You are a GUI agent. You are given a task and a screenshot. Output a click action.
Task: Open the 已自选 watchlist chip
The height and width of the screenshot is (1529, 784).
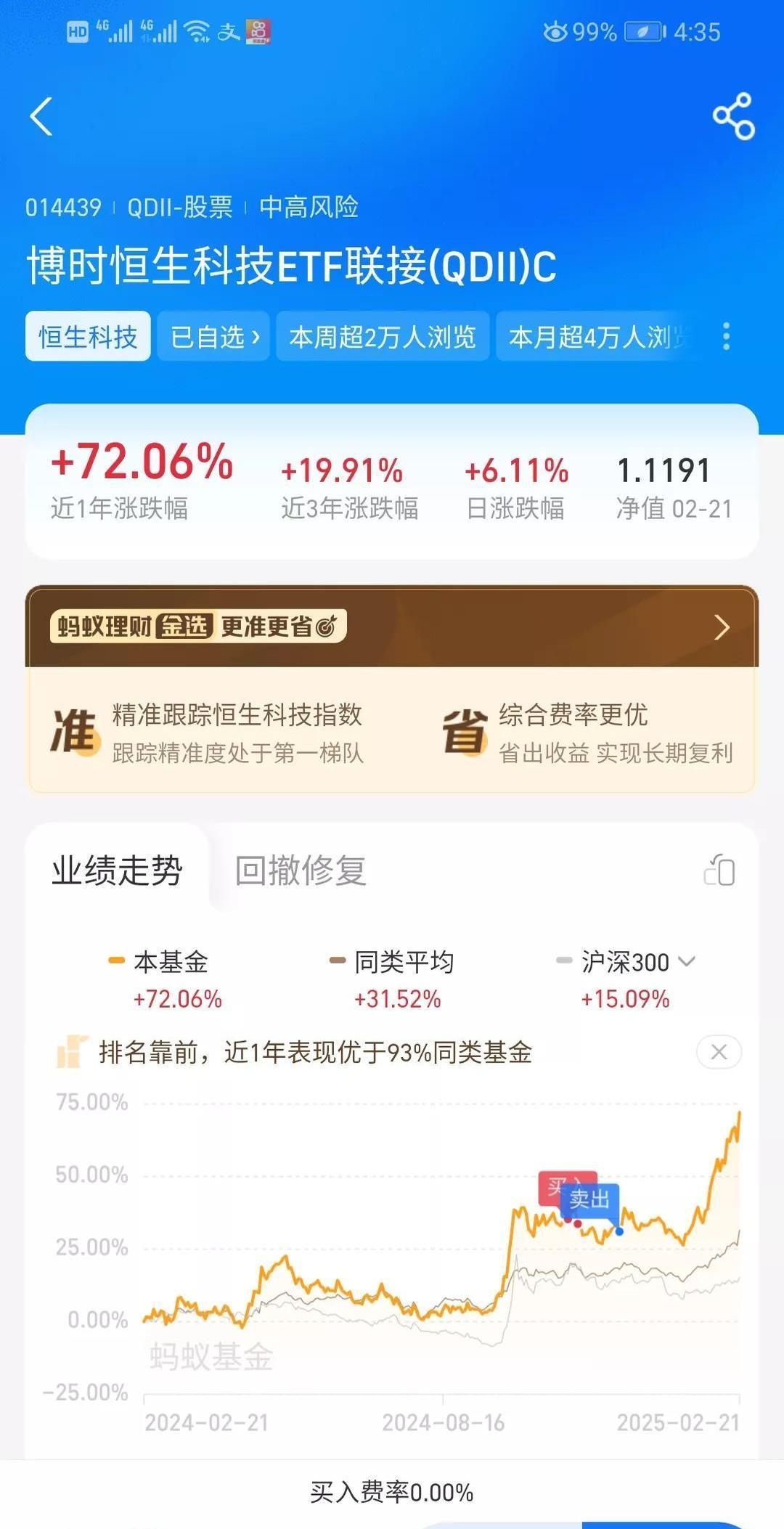click(214, 336)
